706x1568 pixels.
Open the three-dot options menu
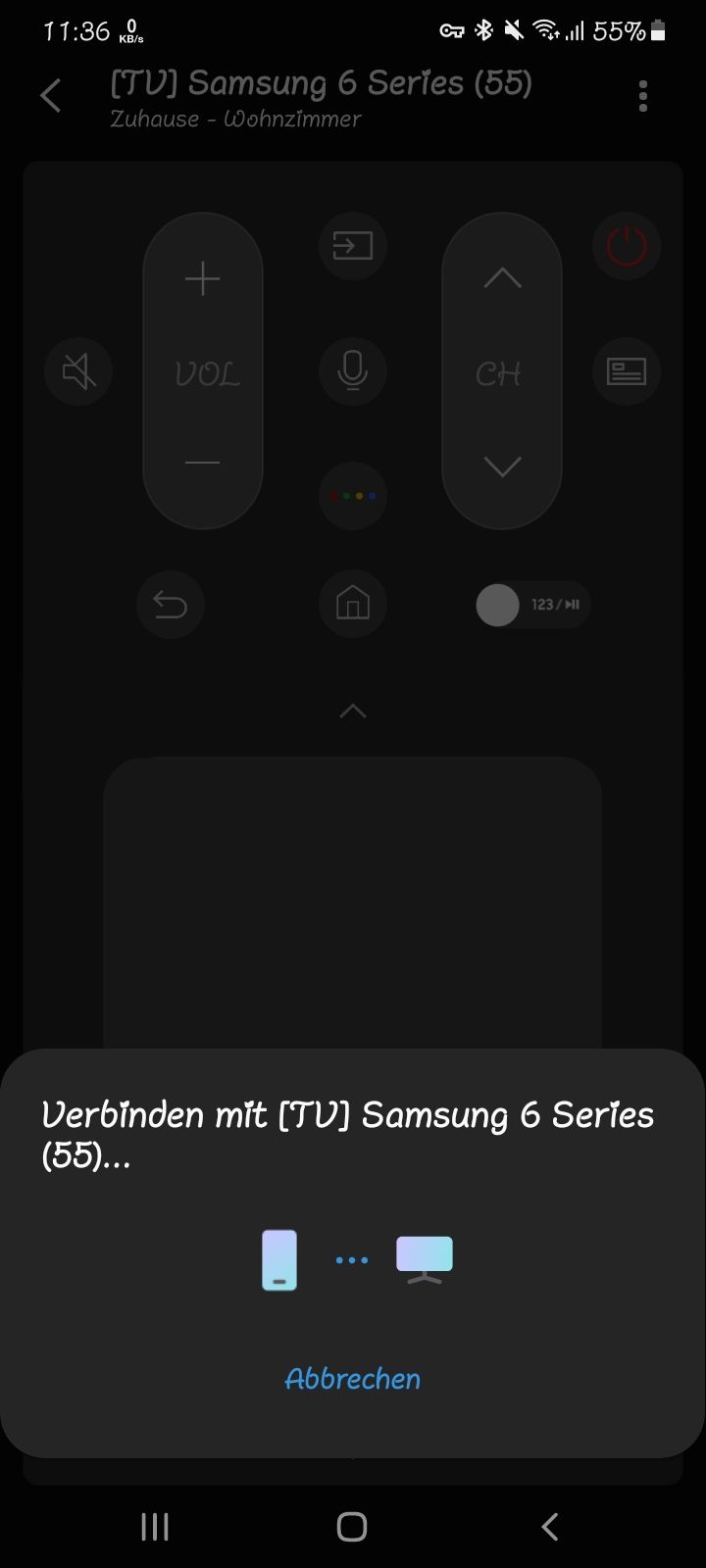(x=642, y=95)
